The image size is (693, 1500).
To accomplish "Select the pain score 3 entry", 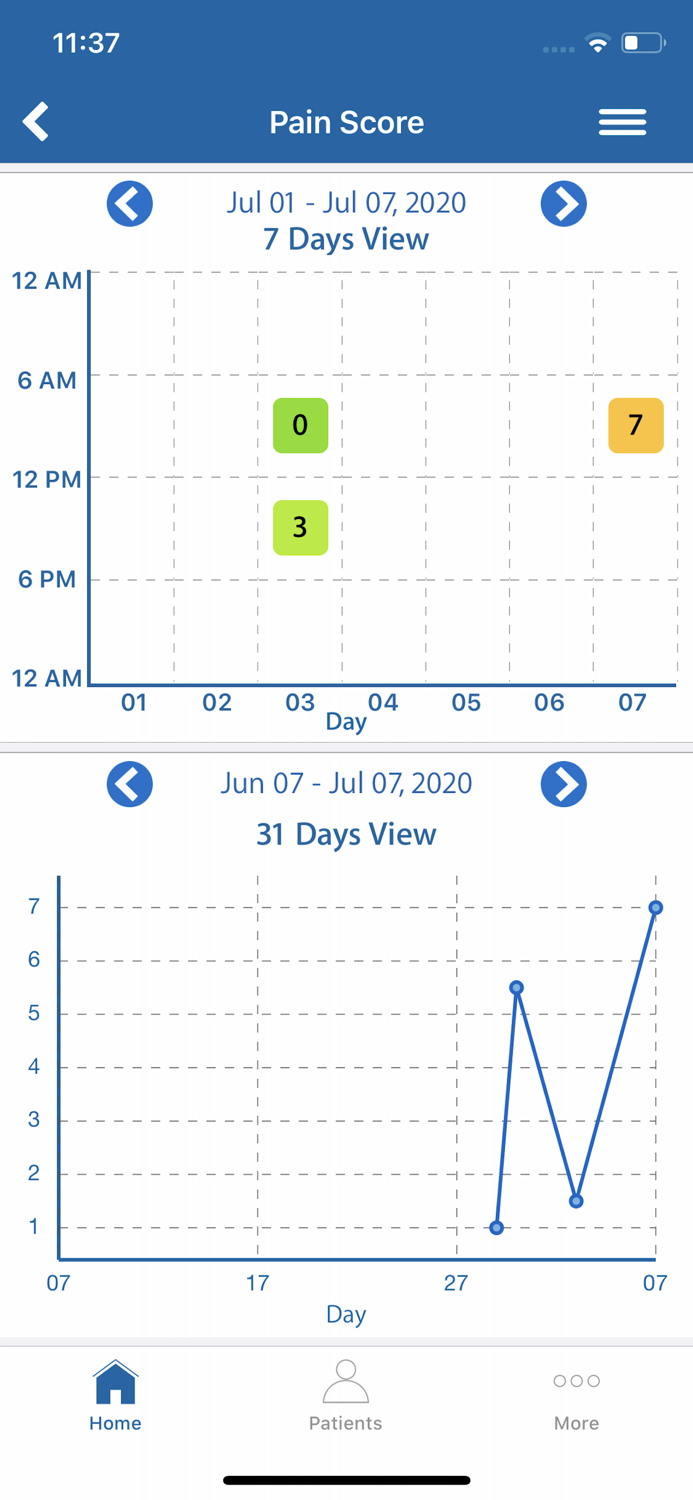I will [300, 527].
